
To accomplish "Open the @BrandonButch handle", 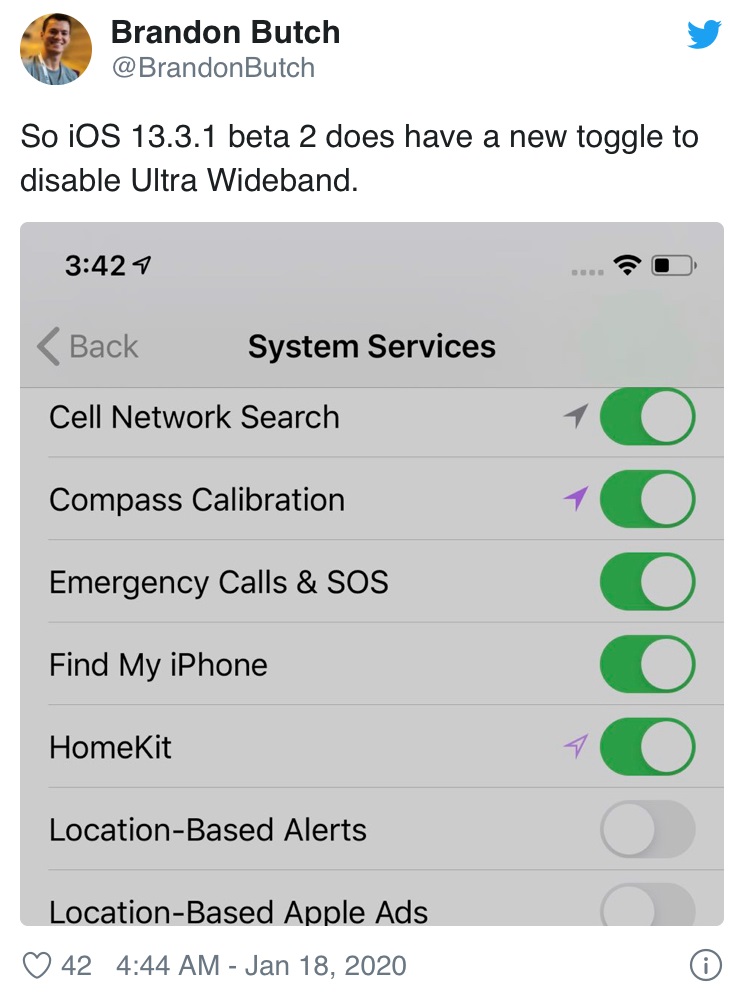I will (x=212, y=68).
